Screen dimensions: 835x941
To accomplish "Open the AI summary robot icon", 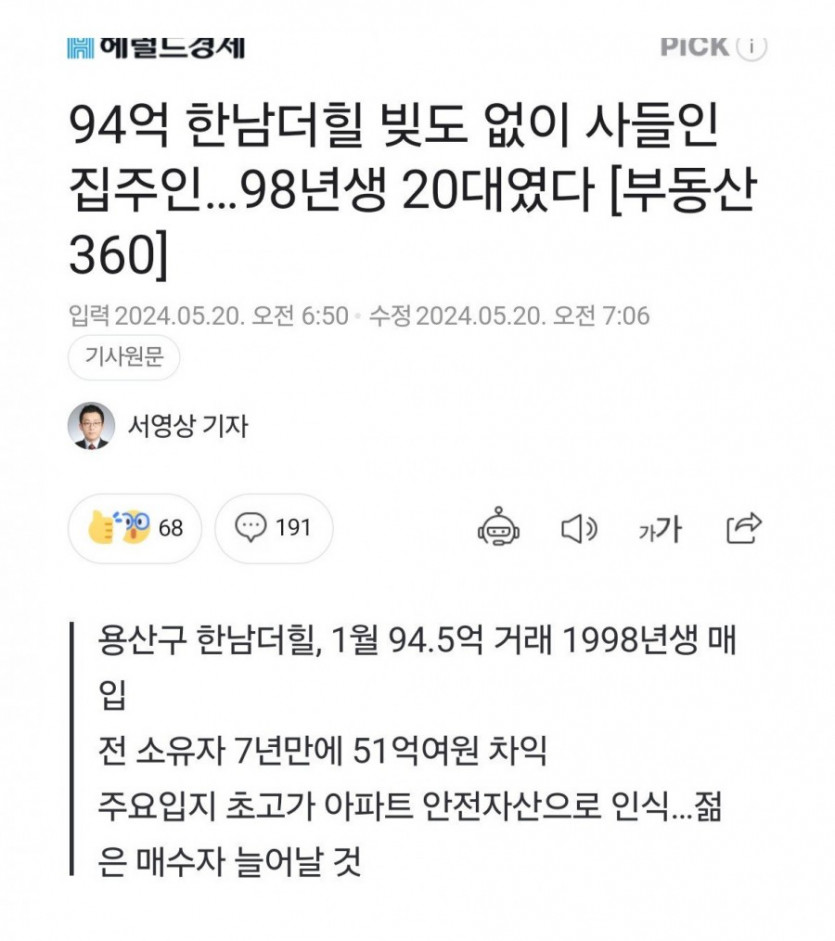I will 498,528.
